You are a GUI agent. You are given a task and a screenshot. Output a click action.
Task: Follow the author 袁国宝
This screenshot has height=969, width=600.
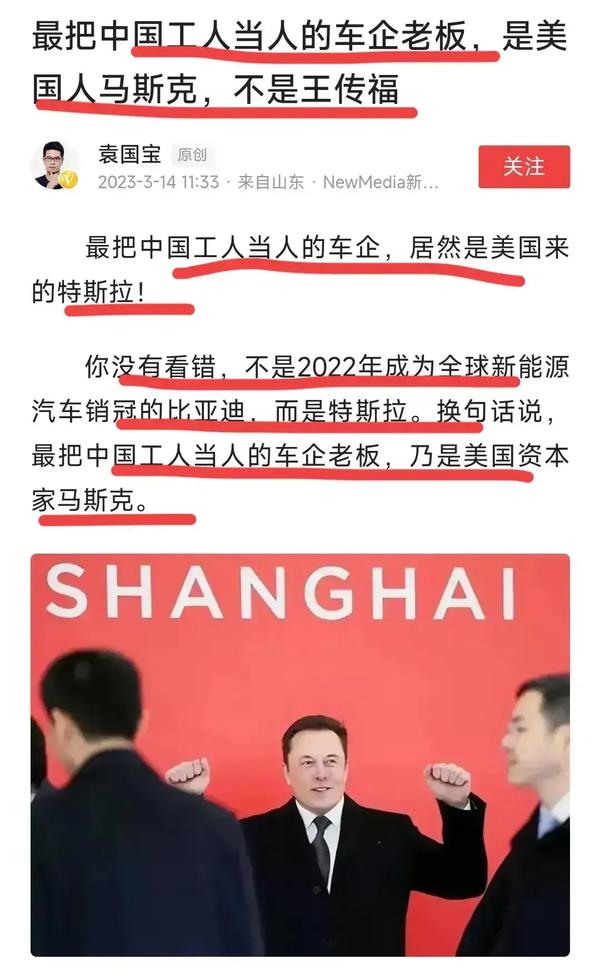[x=523, y=167]
